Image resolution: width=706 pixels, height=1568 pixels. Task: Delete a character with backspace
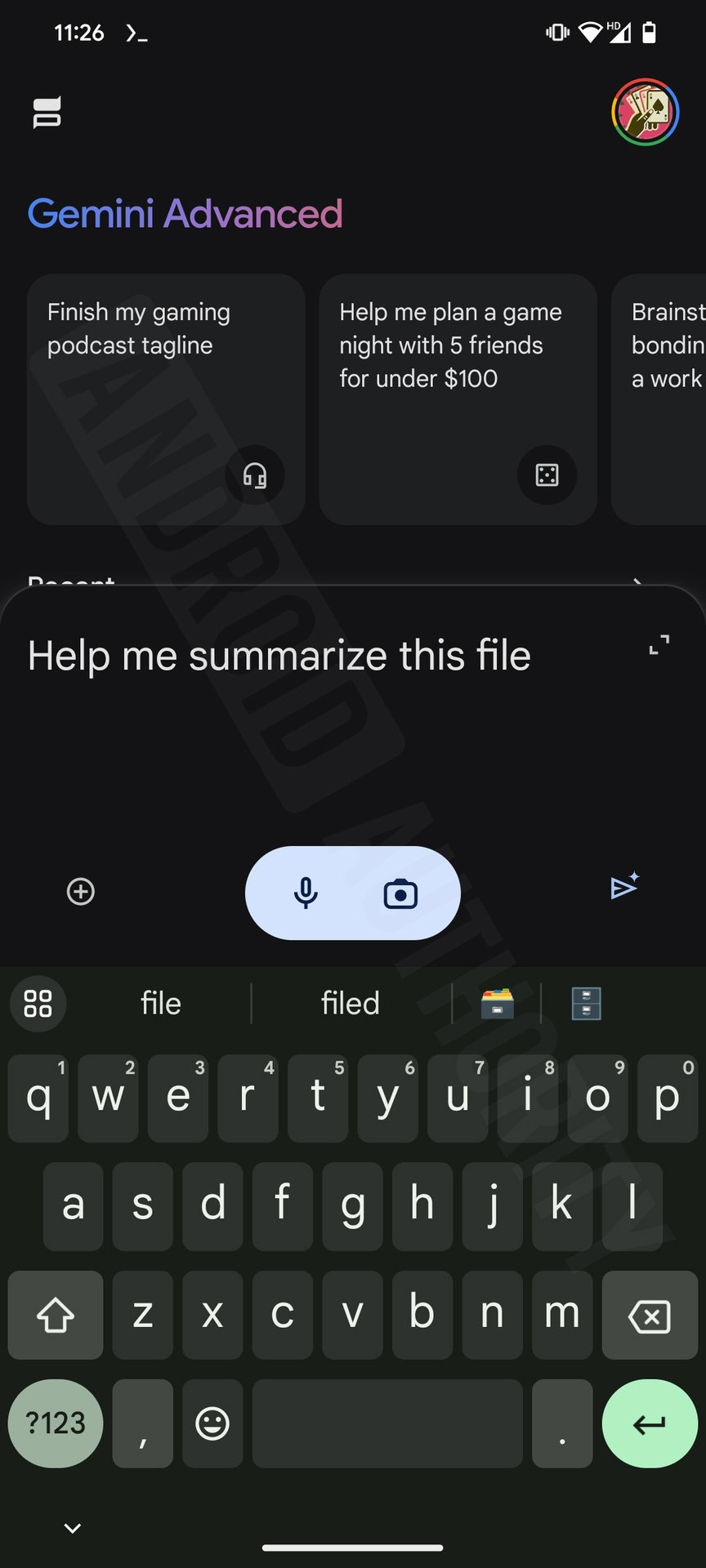coord(650,1315)
